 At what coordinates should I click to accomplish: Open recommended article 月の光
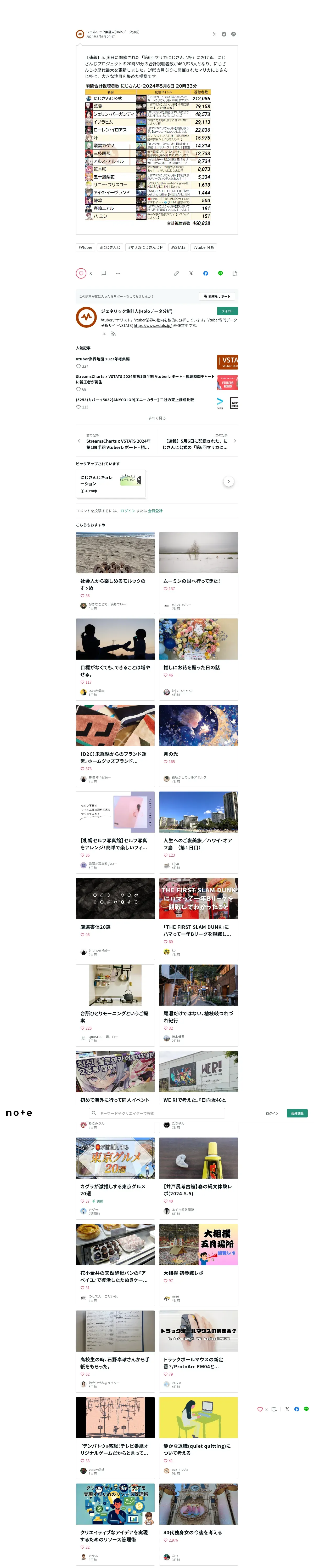click(x=171, y=754)
